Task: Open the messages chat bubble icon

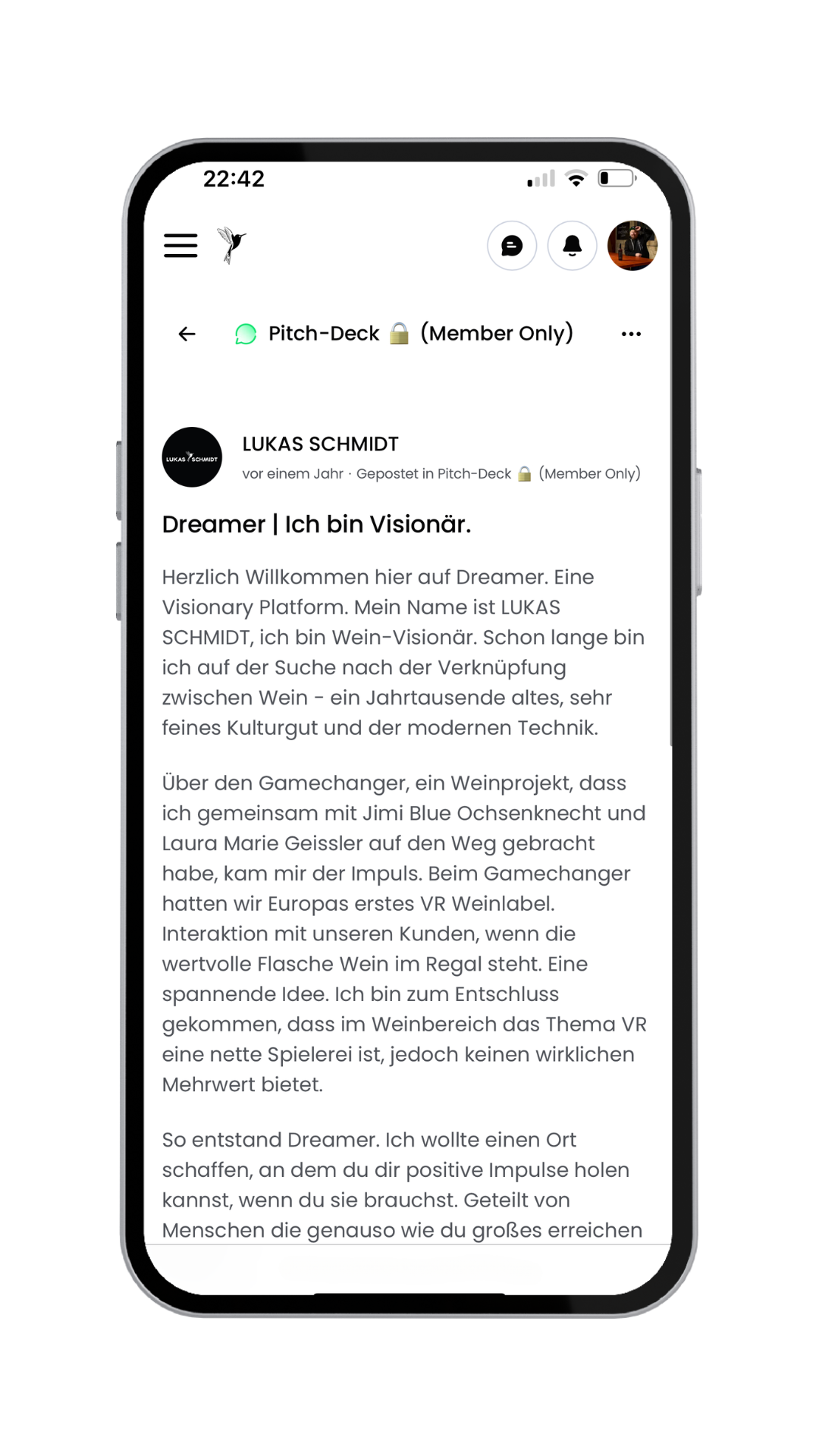Action: pos(512,246)
